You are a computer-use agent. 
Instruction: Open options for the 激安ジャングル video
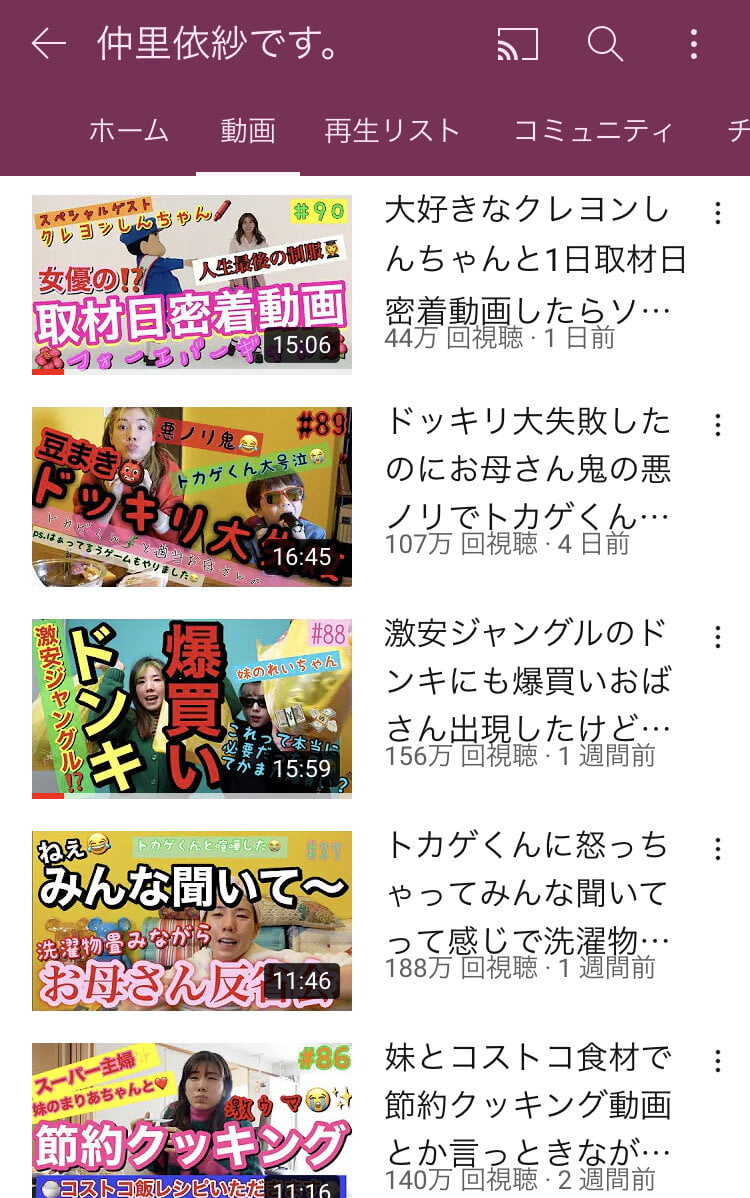point(717,637)
